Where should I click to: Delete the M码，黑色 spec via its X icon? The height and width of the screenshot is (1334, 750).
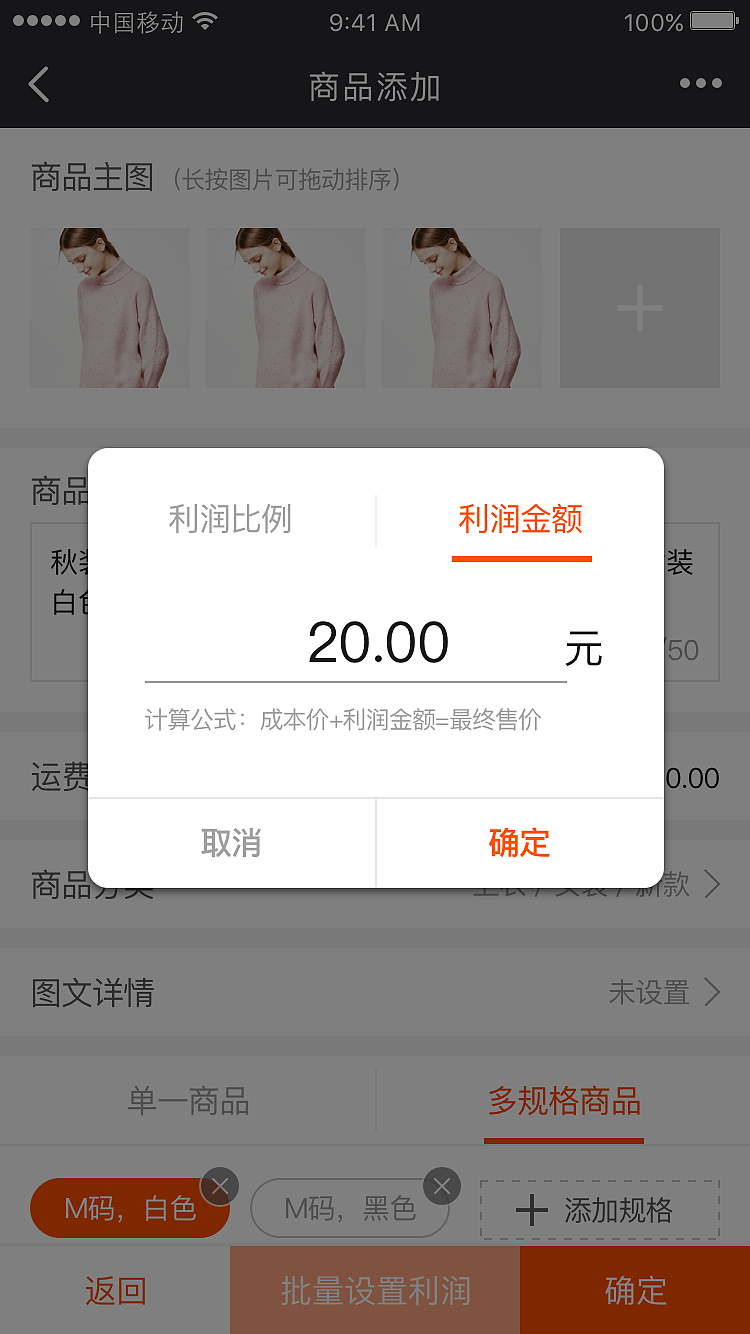pos(441,1186)
